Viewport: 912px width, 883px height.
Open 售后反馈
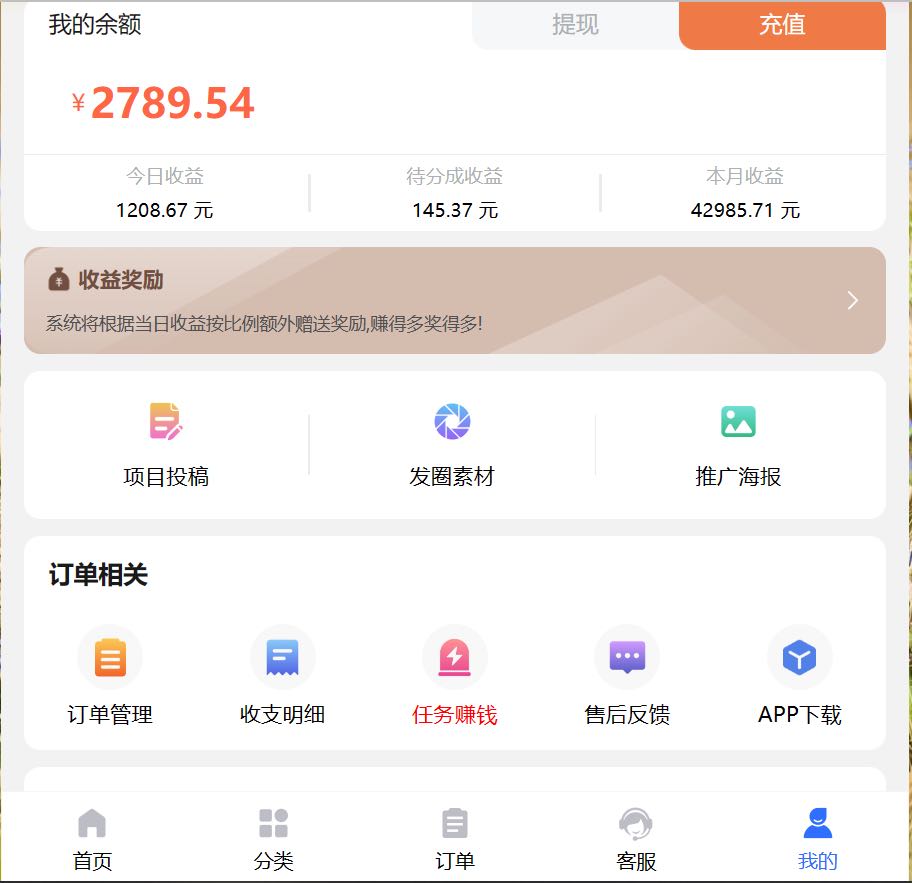pos(627,675)
